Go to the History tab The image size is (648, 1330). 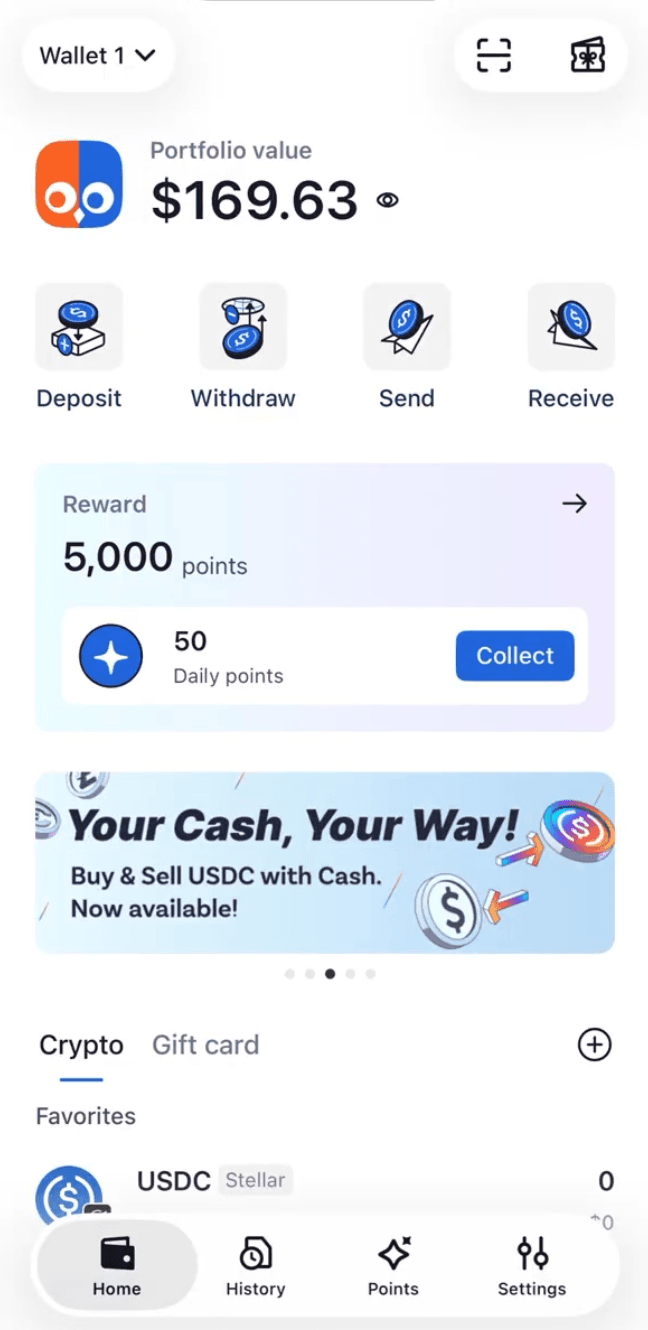[x=255, y=1266]
